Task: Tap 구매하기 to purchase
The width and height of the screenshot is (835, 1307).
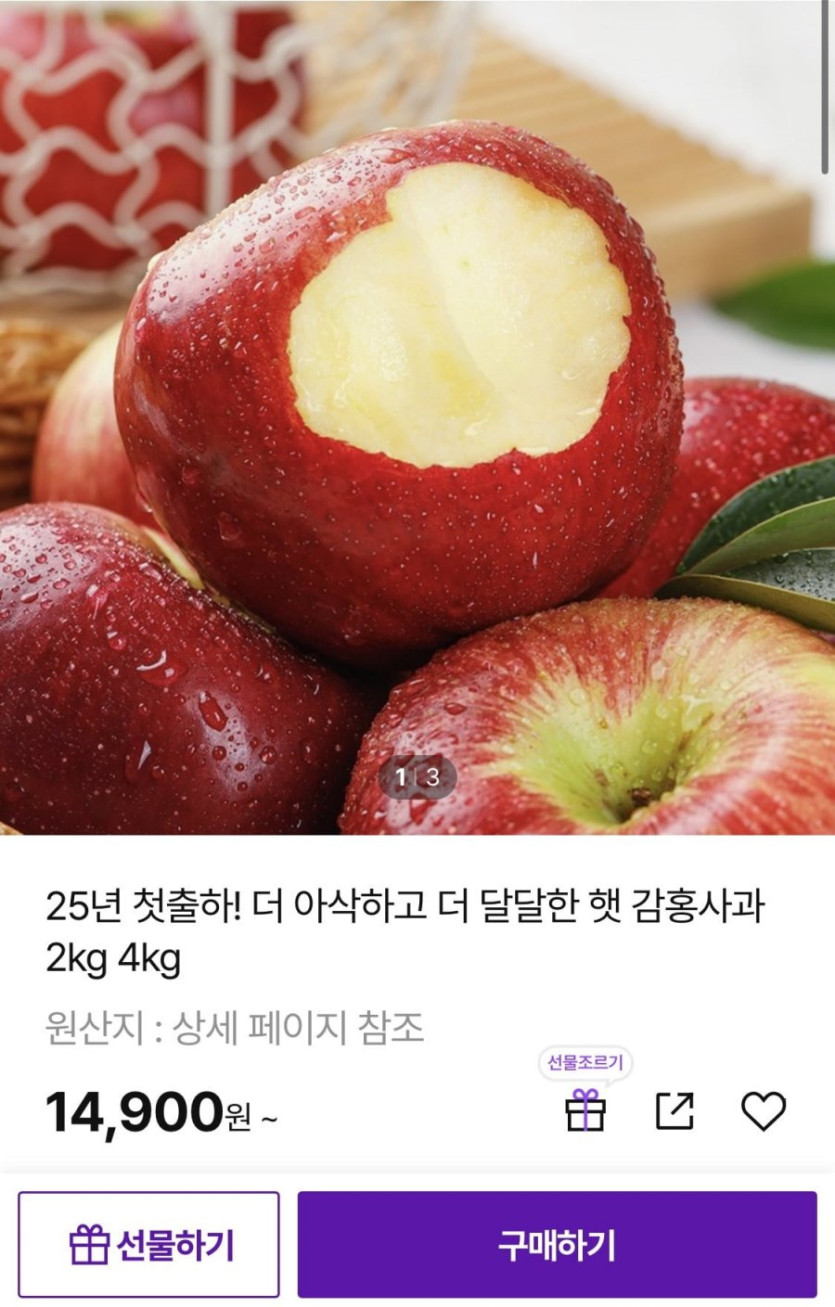Action: [x=556, y=1244]
